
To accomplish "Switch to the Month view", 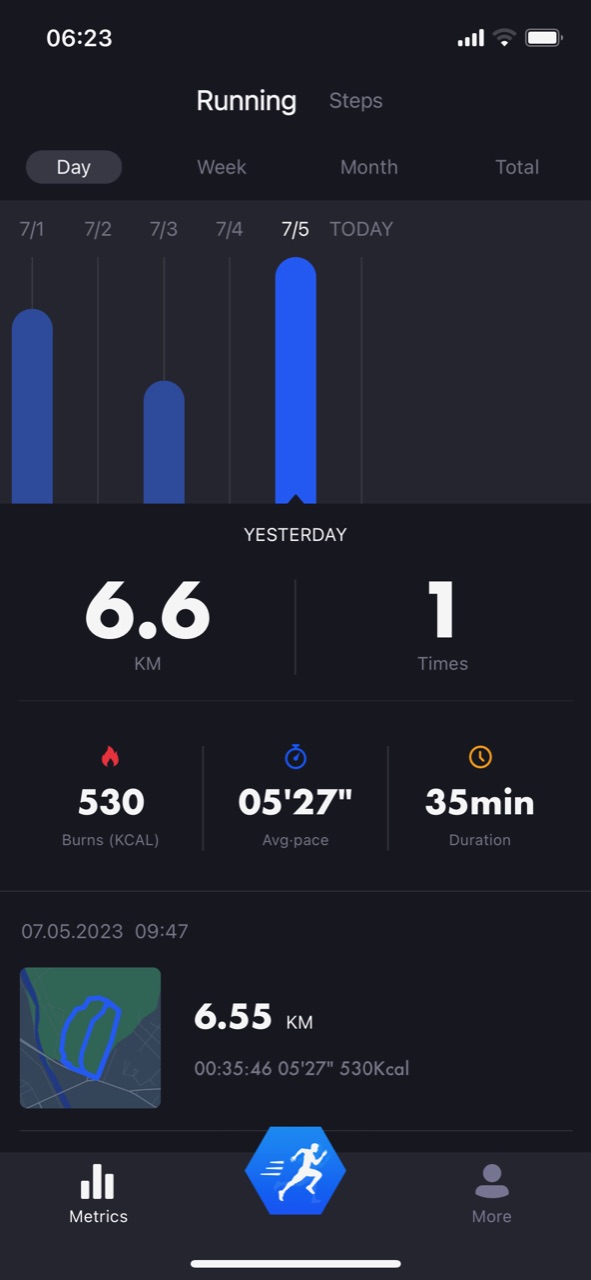I will coord(369,167).
